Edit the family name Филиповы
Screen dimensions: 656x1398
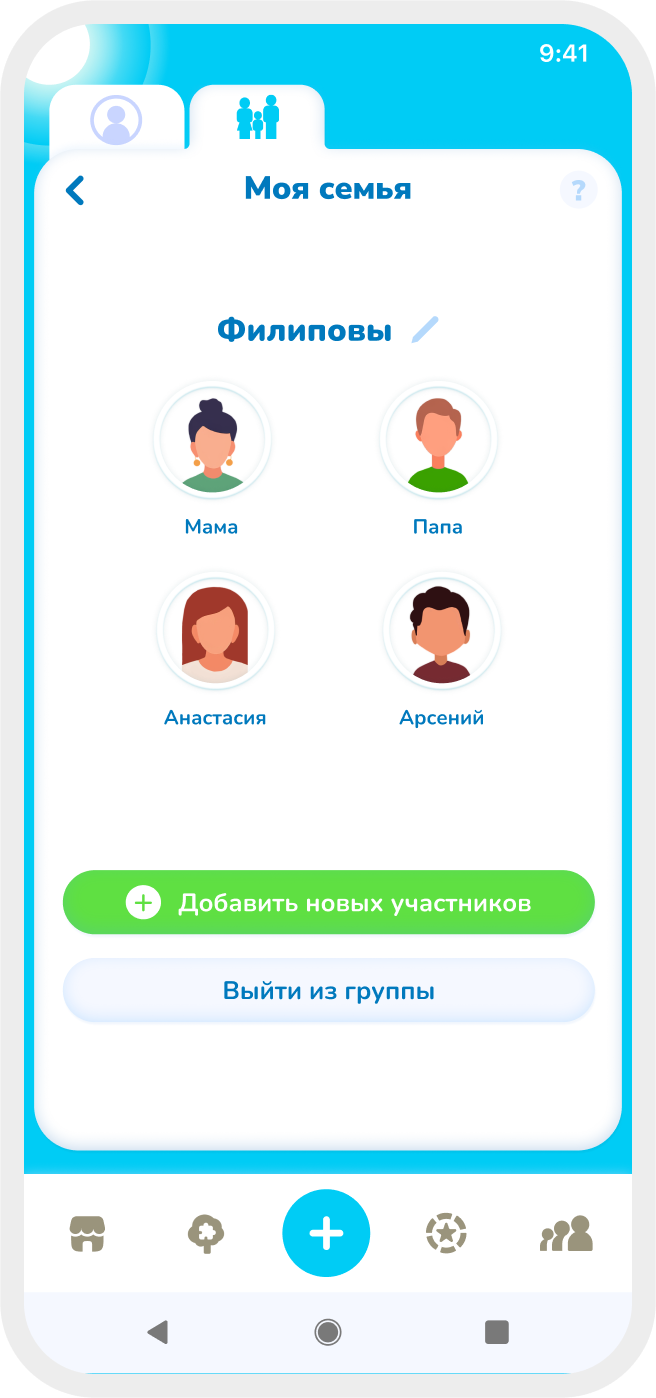coord(425,330)
